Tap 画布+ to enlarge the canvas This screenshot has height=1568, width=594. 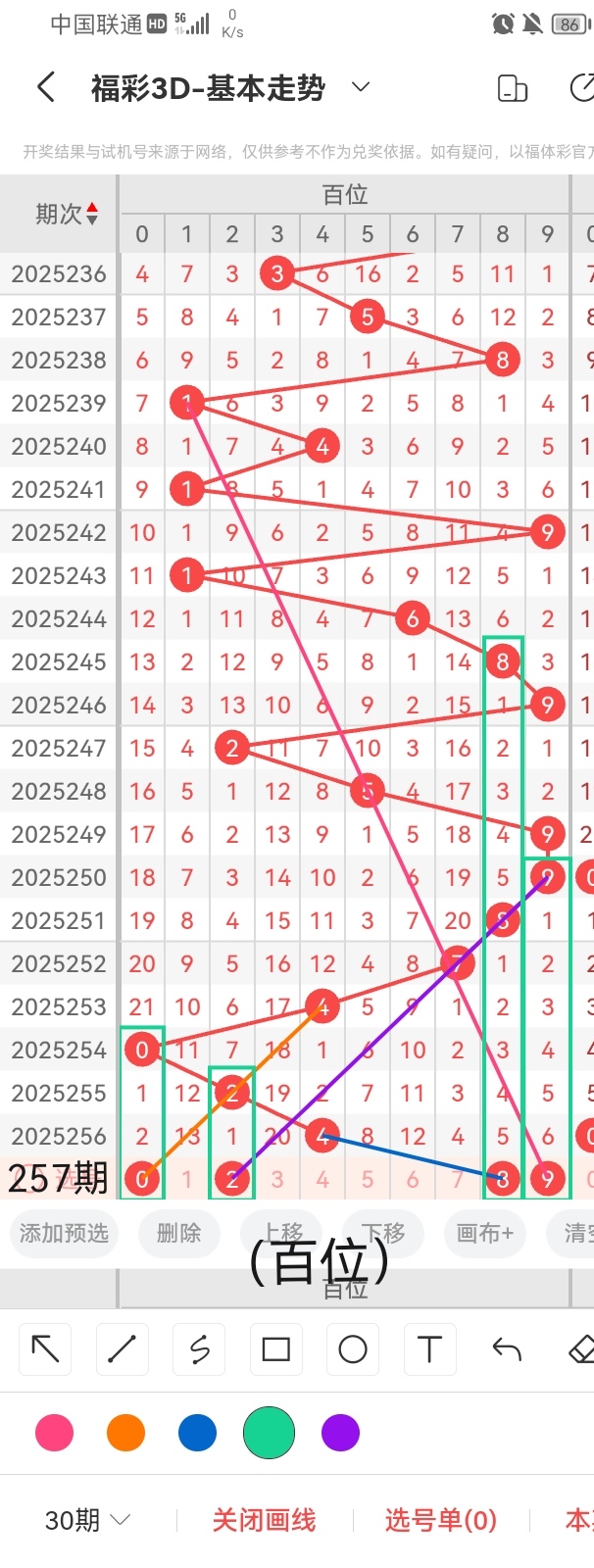click(484, 1233)
